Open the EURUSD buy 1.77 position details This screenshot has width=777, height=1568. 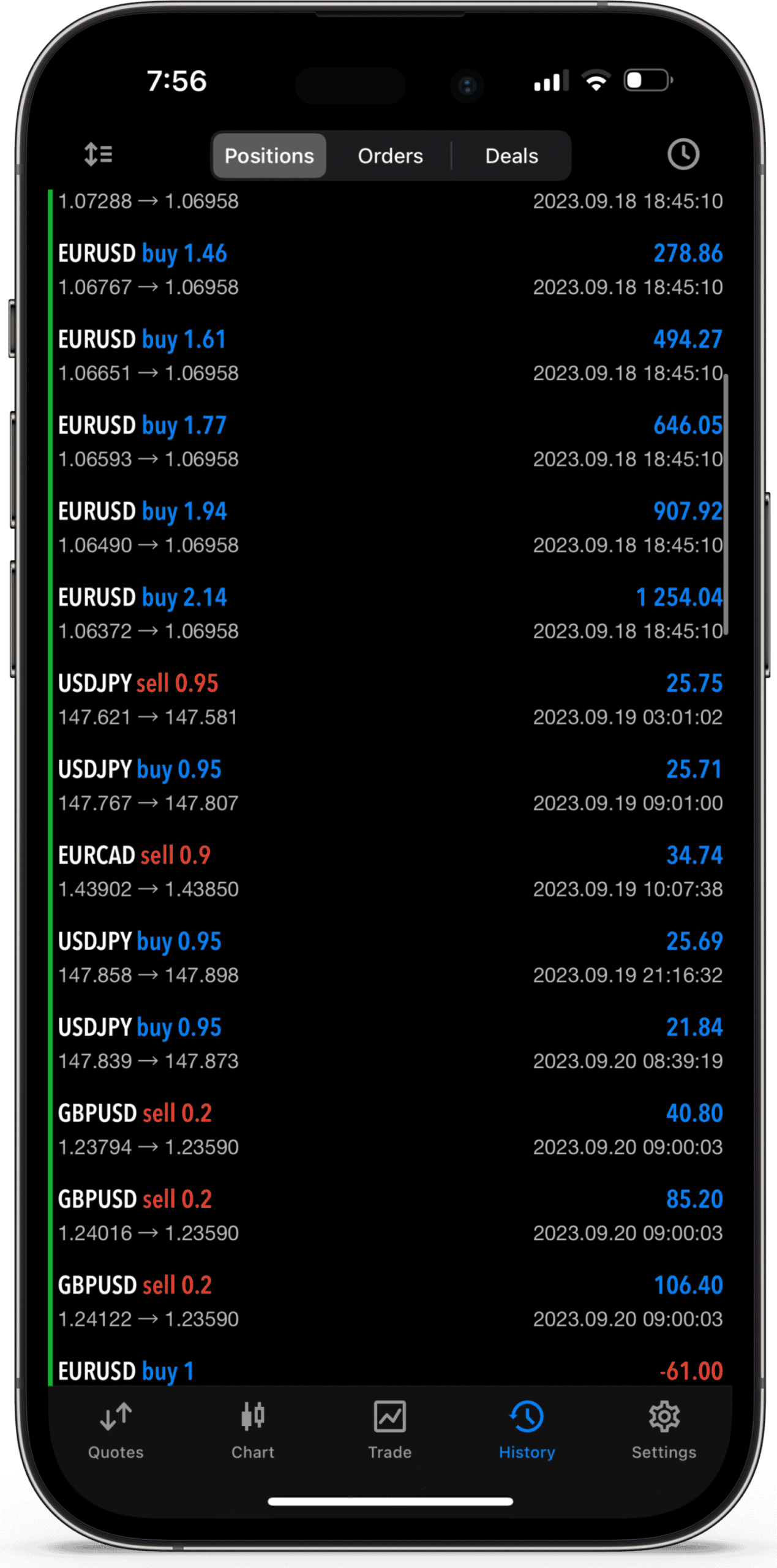tap(389, 442)
